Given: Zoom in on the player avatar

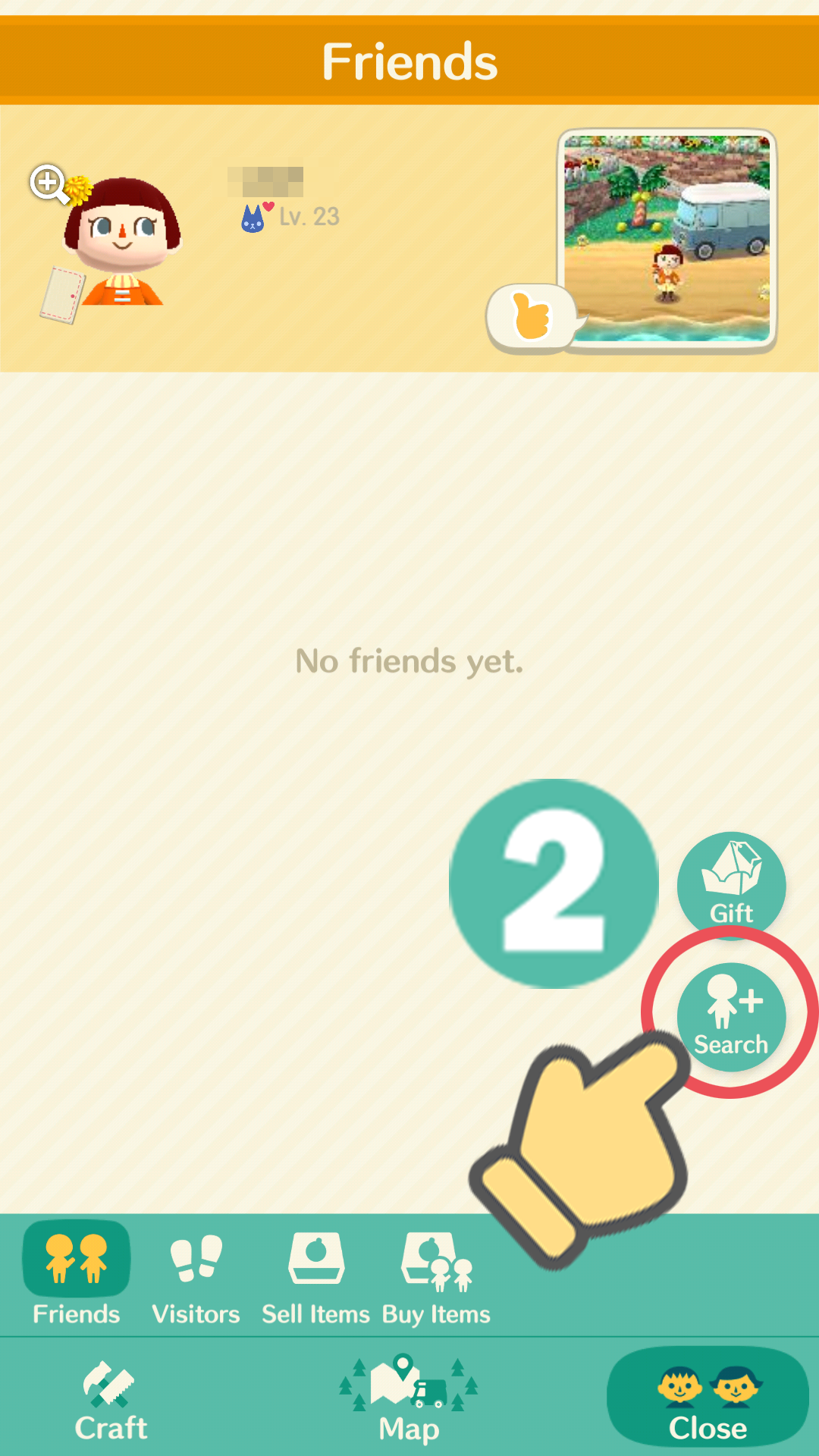Looking at the screenshot, I should (49, 183).
